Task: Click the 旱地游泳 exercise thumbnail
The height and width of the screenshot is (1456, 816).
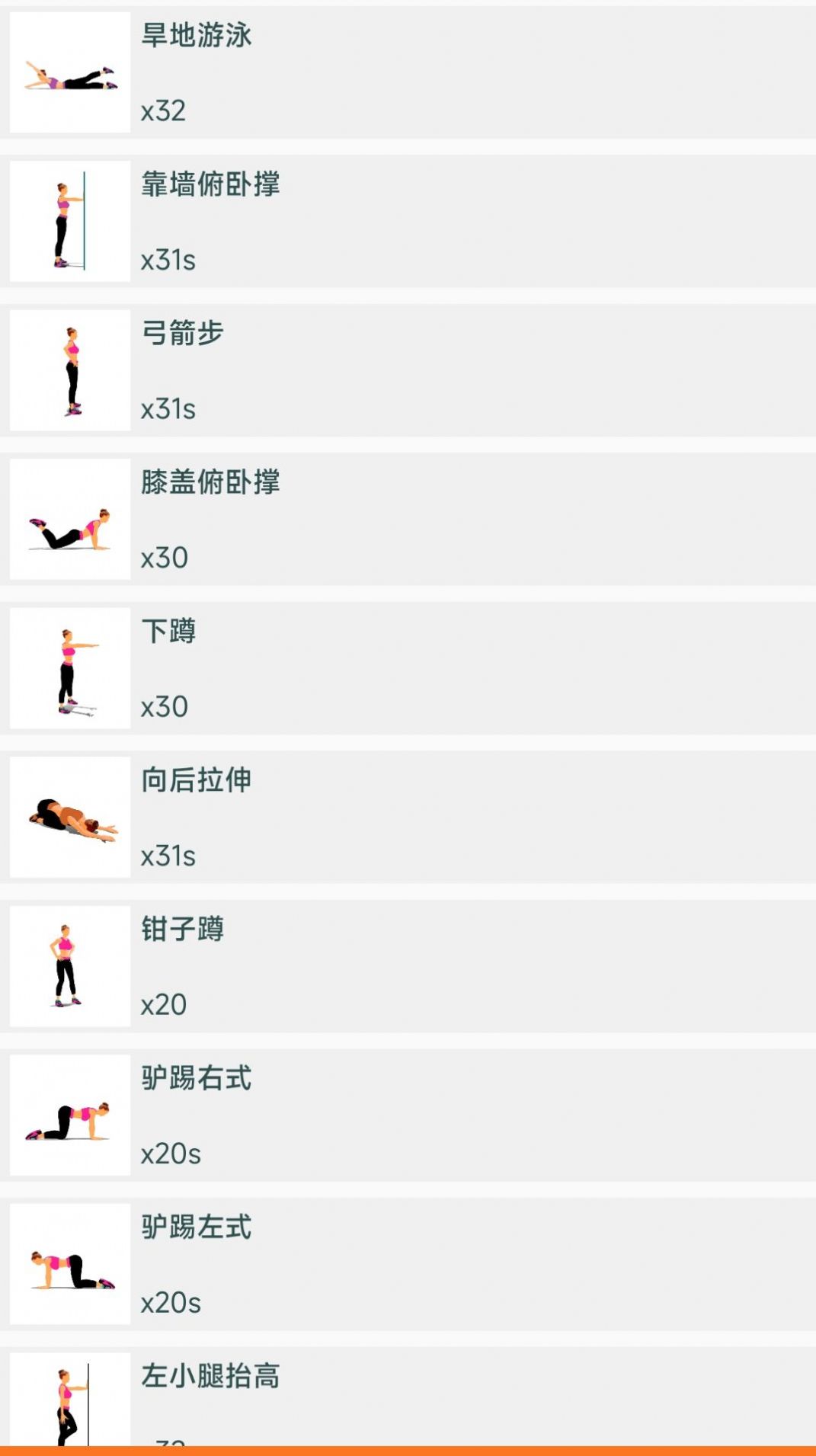Action: 69,70
